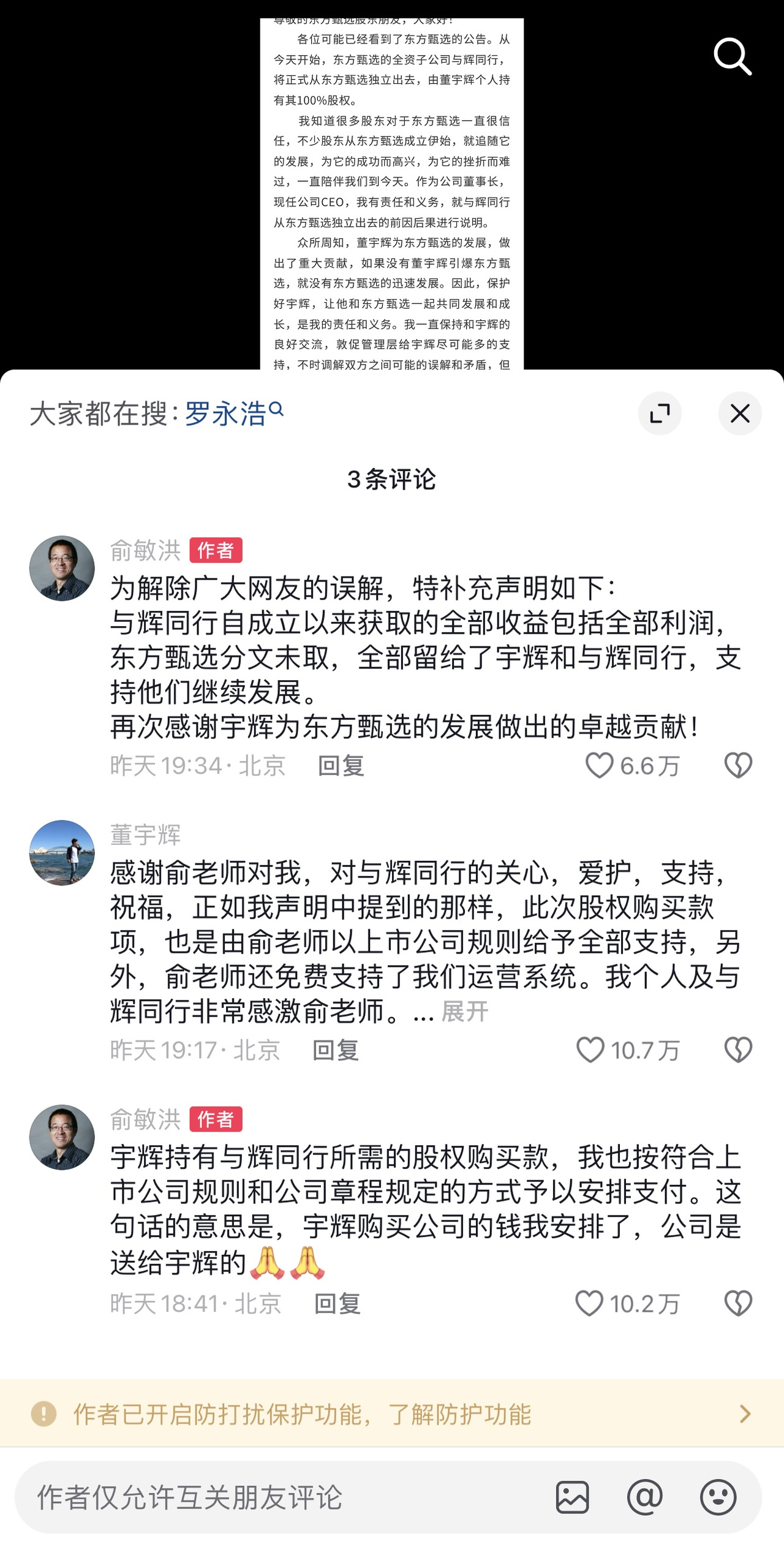Open the search icon at top right
This screenshot has height=1552, width=784.
tap(732, 56)
